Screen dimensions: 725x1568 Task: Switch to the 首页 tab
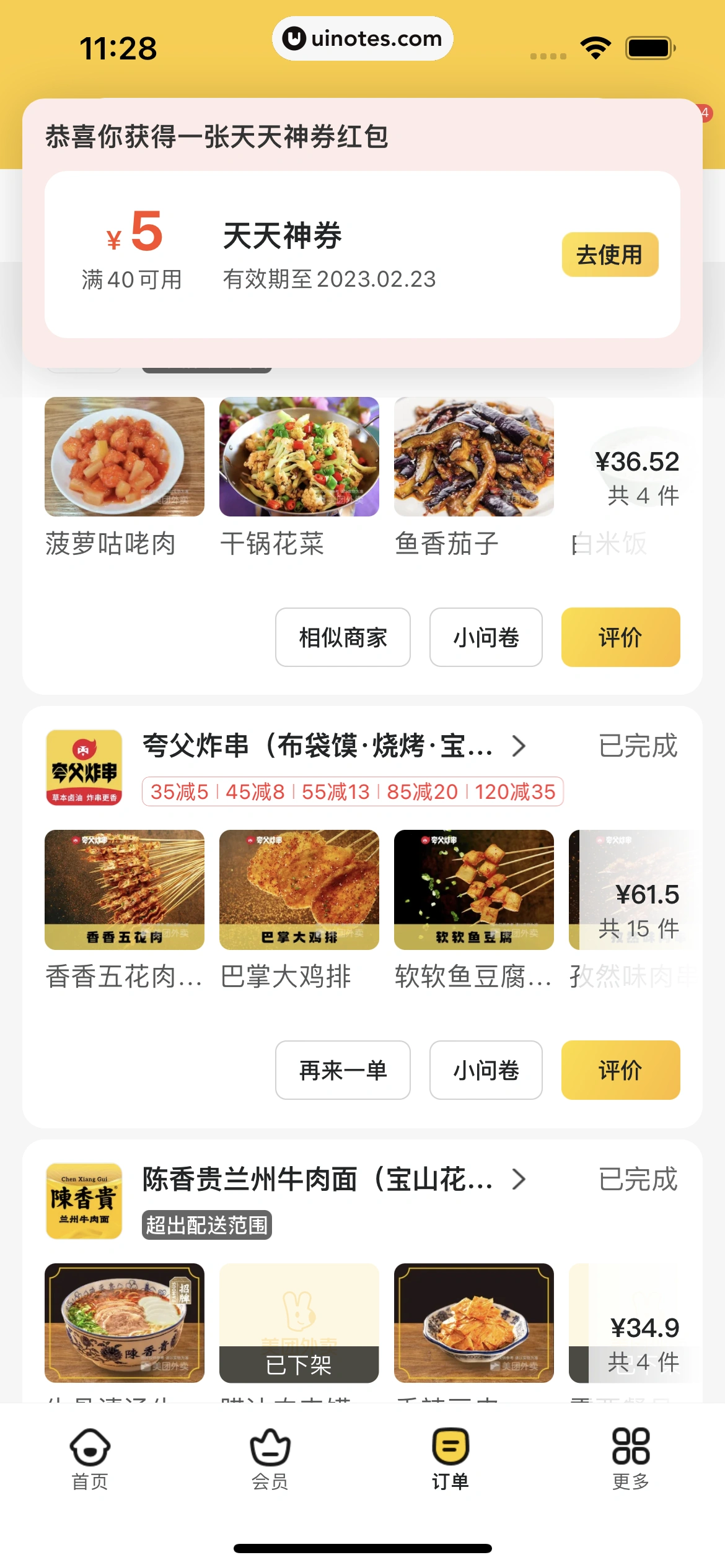click(90, 1458)
